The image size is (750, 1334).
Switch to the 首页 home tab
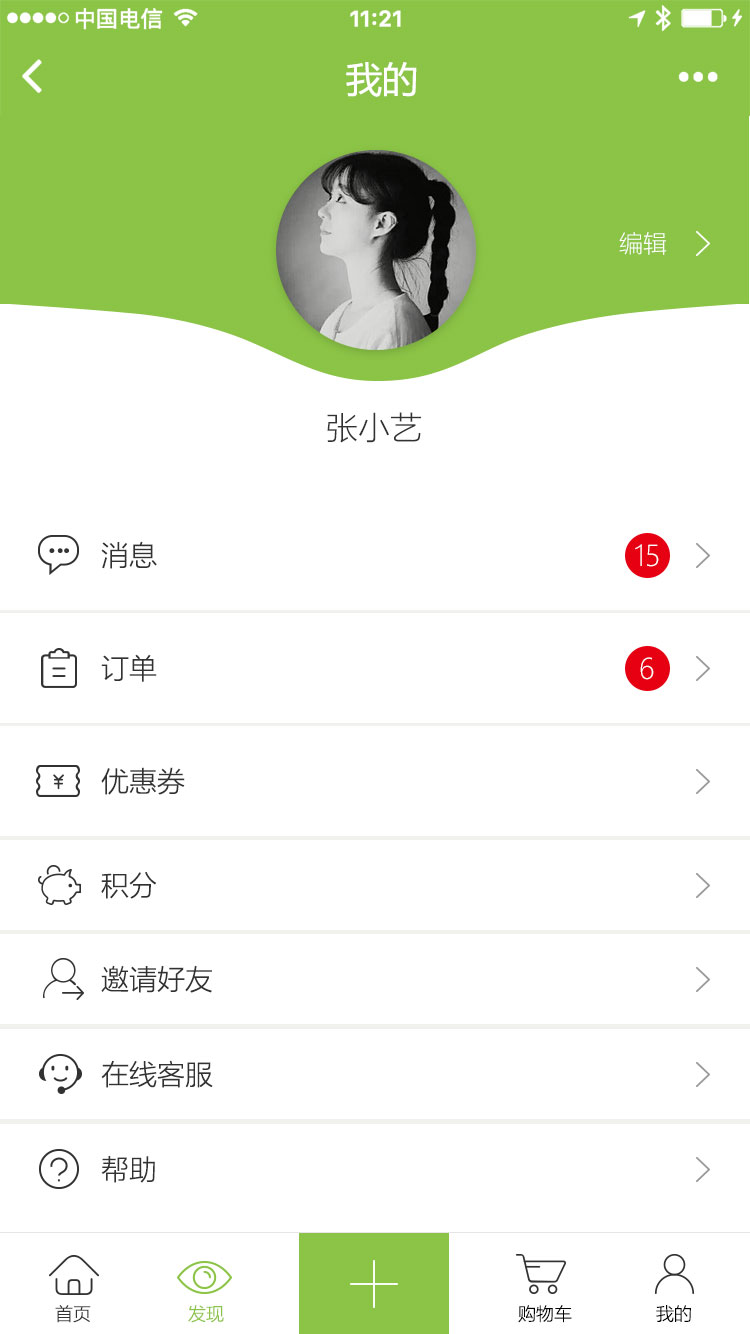click(74, 1284)
